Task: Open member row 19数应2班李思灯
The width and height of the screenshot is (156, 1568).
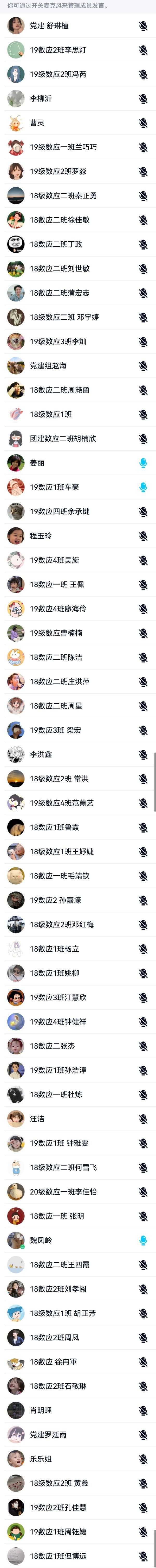Action: (x=58, y=50)
